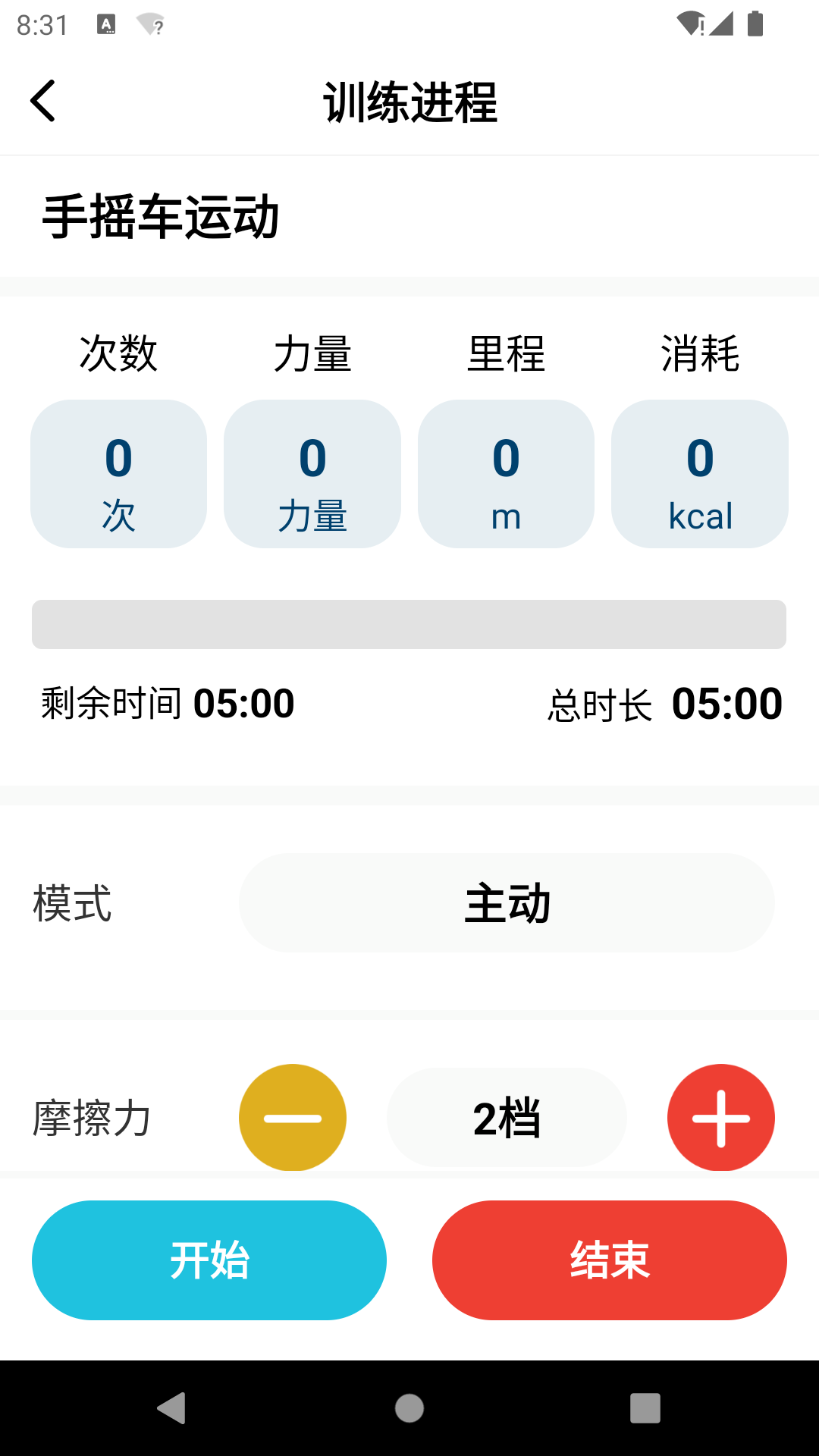Tap the 训练进程 header title
This screenshot has height=1456, width=819.
[409, 102]
